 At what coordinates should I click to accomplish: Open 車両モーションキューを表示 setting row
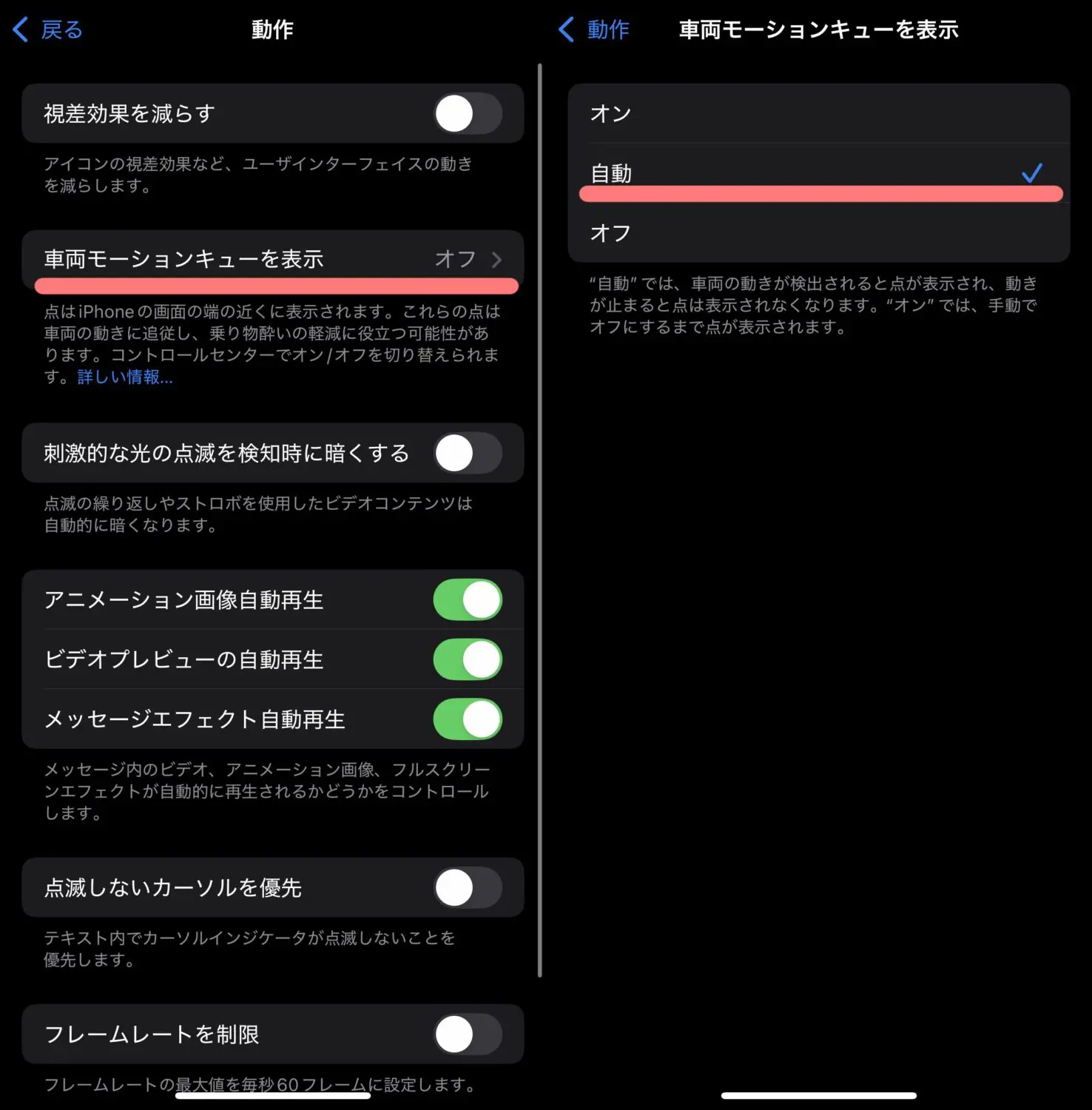(272, 259)
